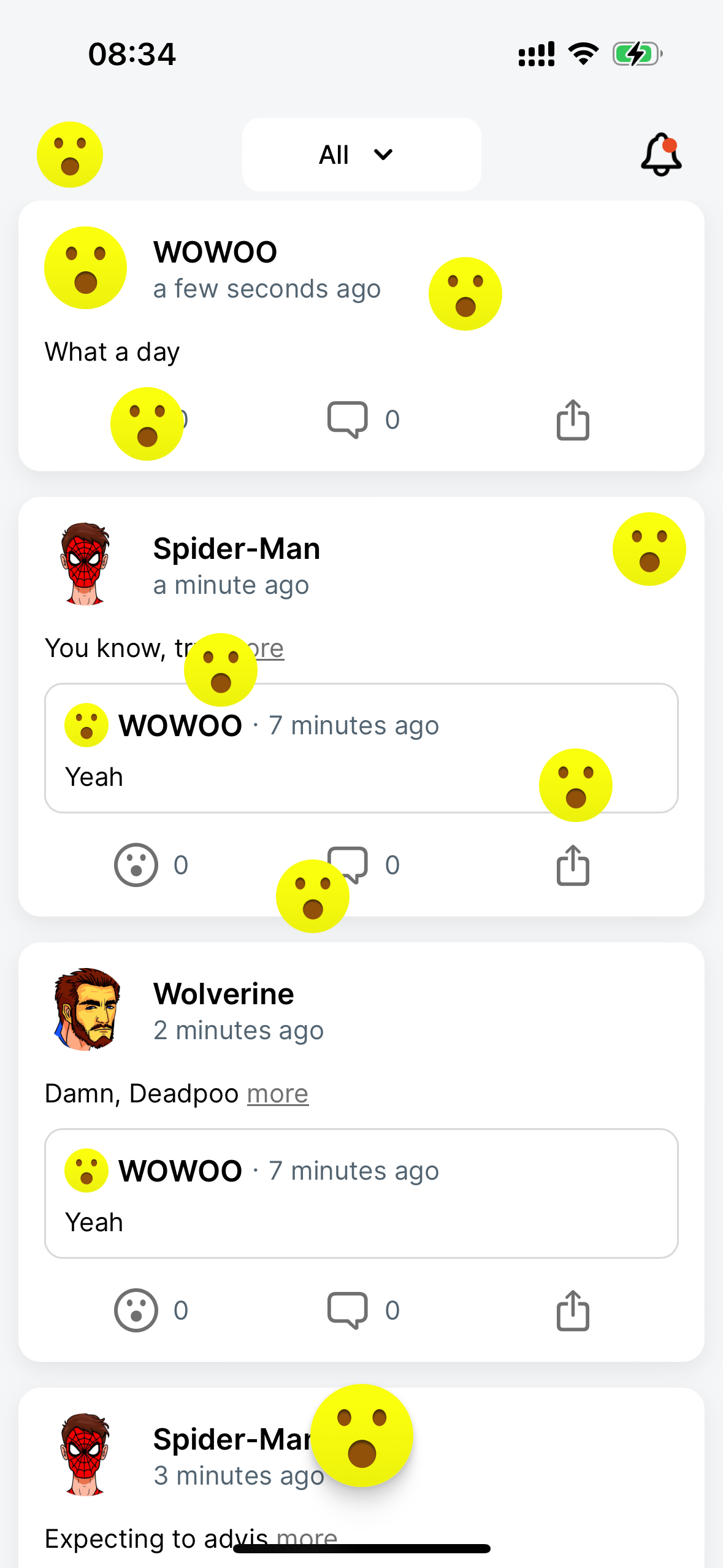Share Wolverine's post
Viewport: 723px width, 1568px height.
point(573,1310)
